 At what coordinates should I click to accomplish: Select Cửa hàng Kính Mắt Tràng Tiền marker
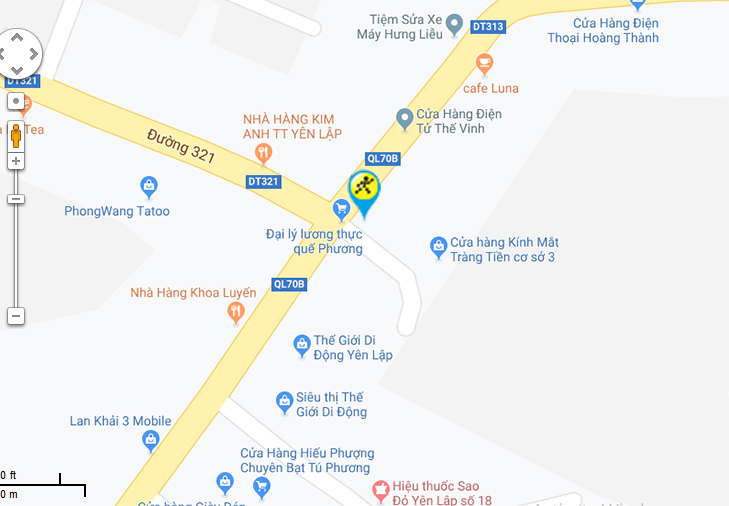(x=438, y=245)
